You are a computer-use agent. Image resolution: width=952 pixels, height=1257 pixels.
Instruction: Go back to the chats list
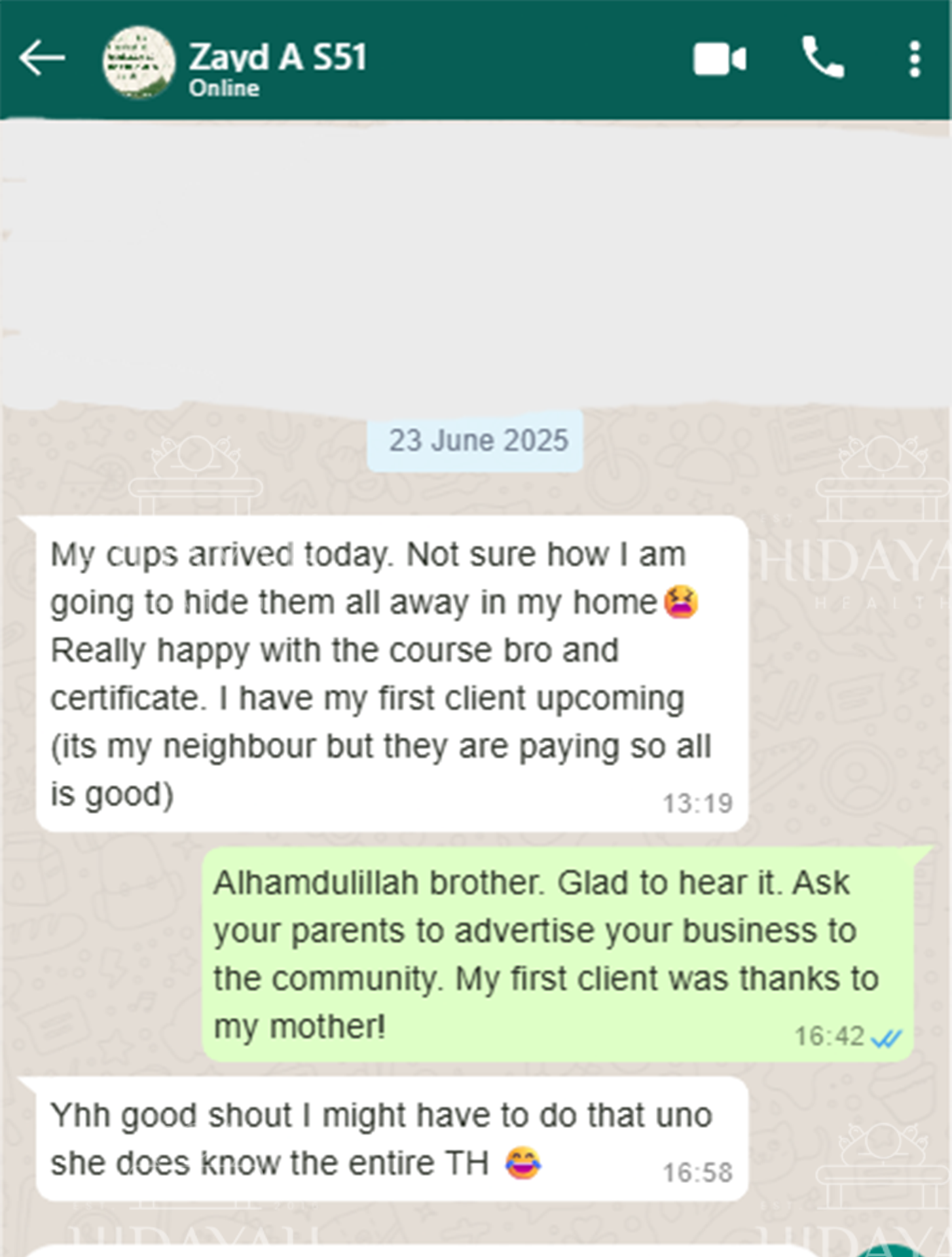click(x=42, y=58)
